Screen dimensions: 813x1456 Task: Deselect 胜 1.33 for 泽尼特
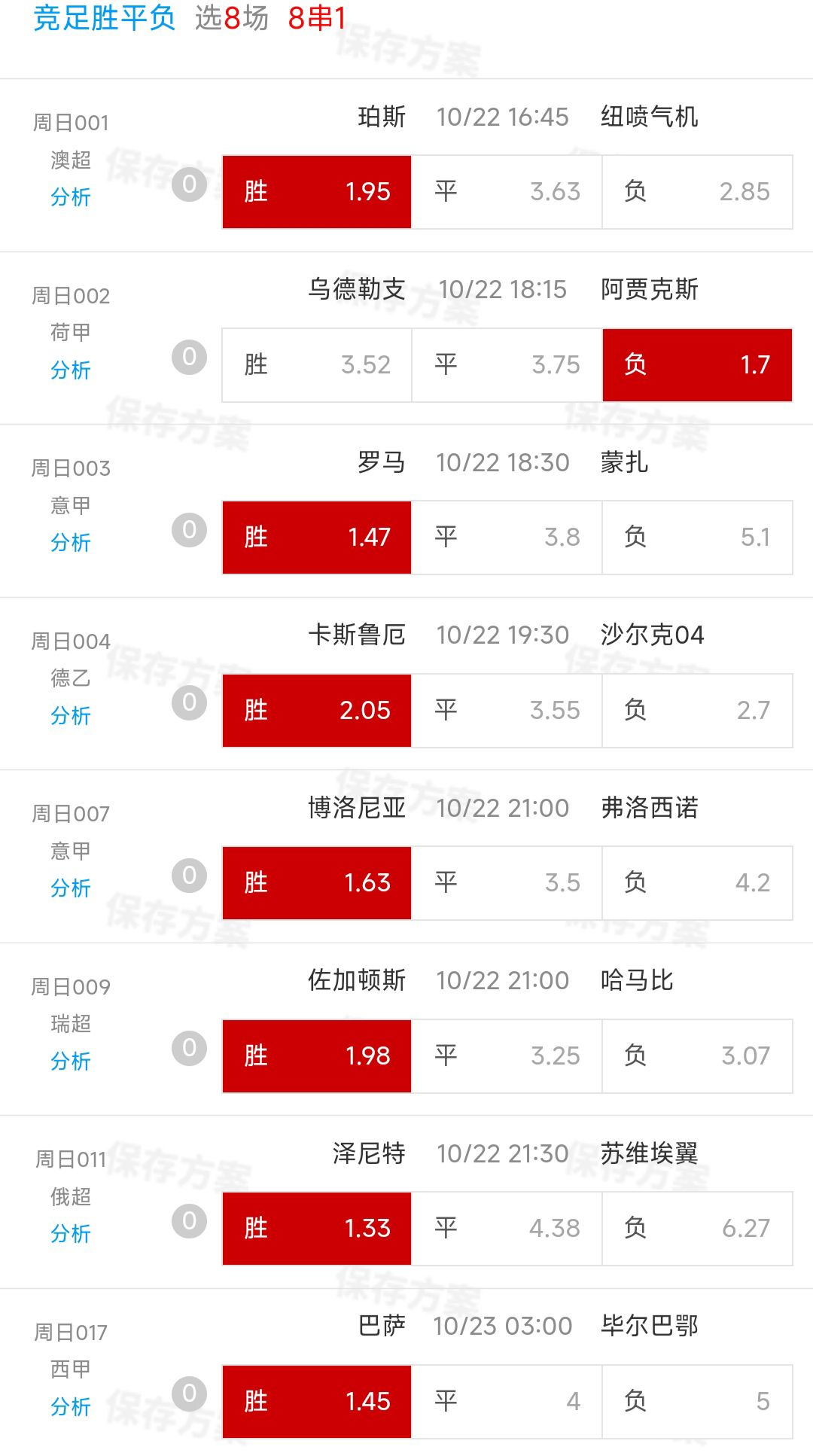coord(317,1229)
